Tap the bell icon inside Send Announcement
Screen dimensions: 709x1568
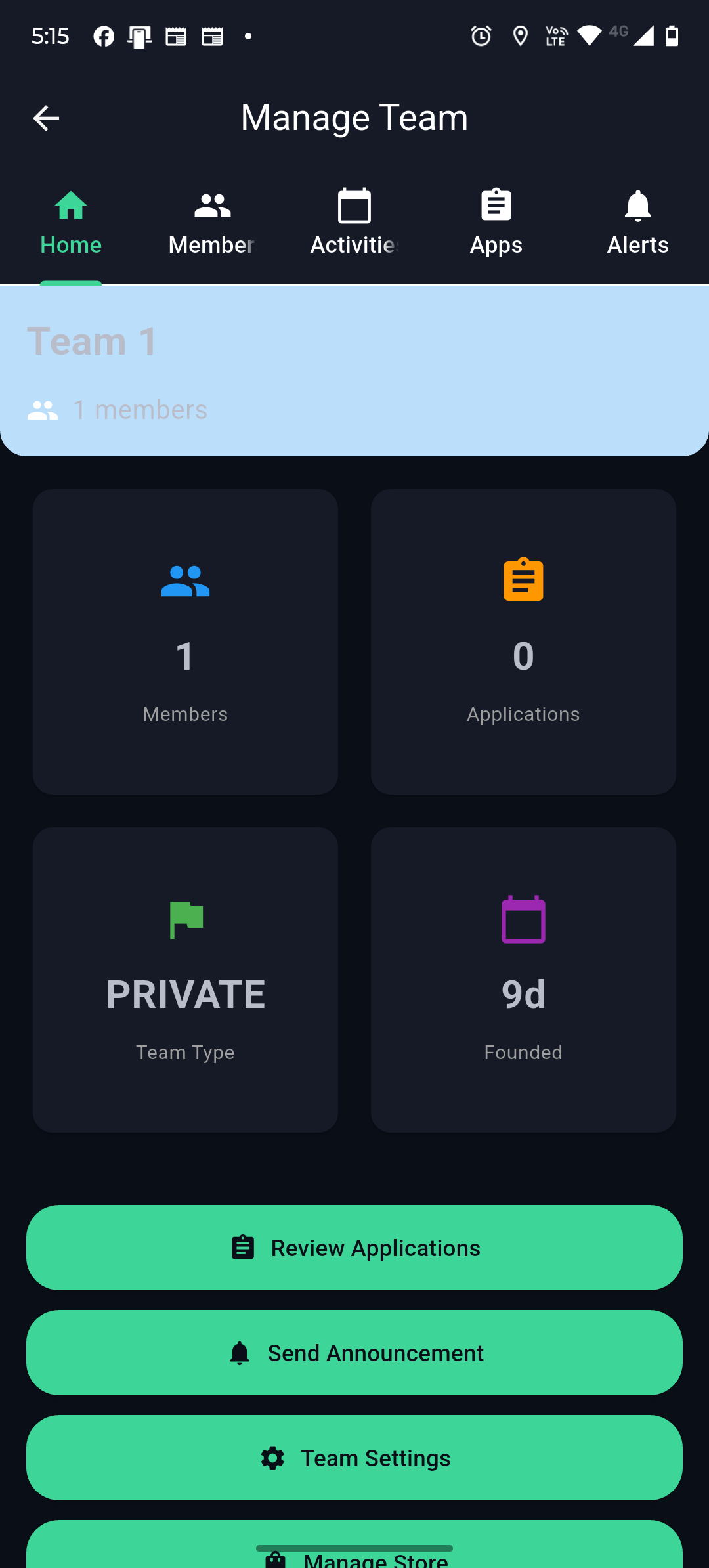tap(239, 1353)
